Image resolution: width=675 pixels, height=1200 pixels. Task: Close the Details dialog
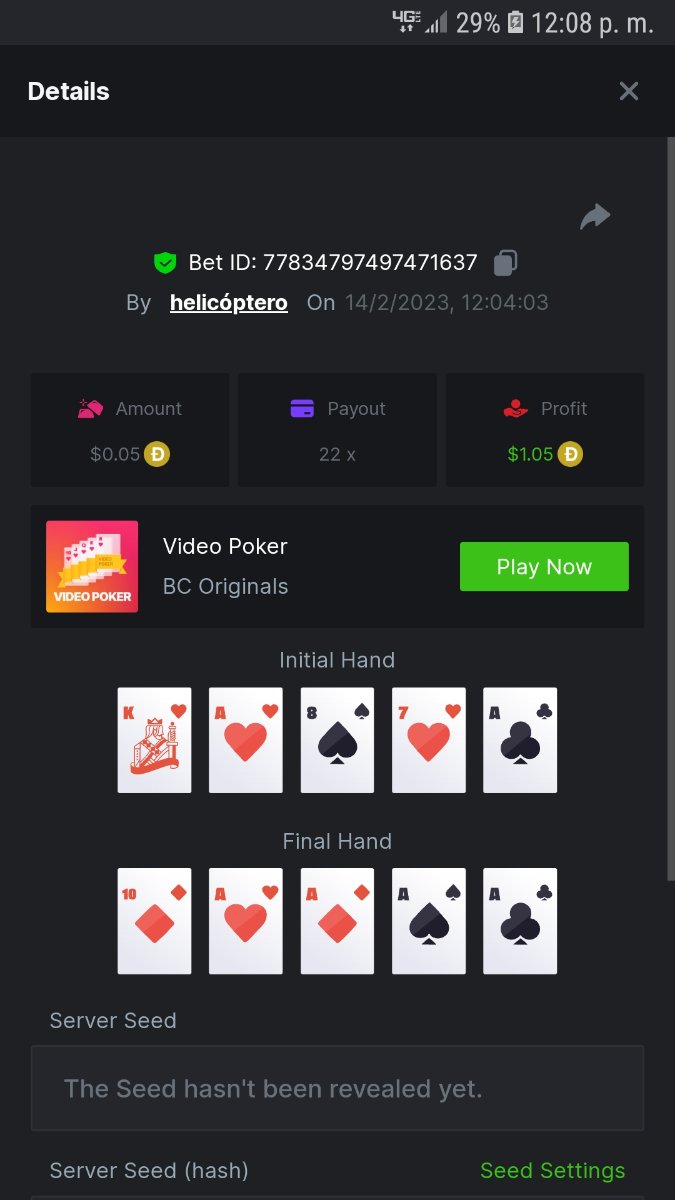[628, 91]
